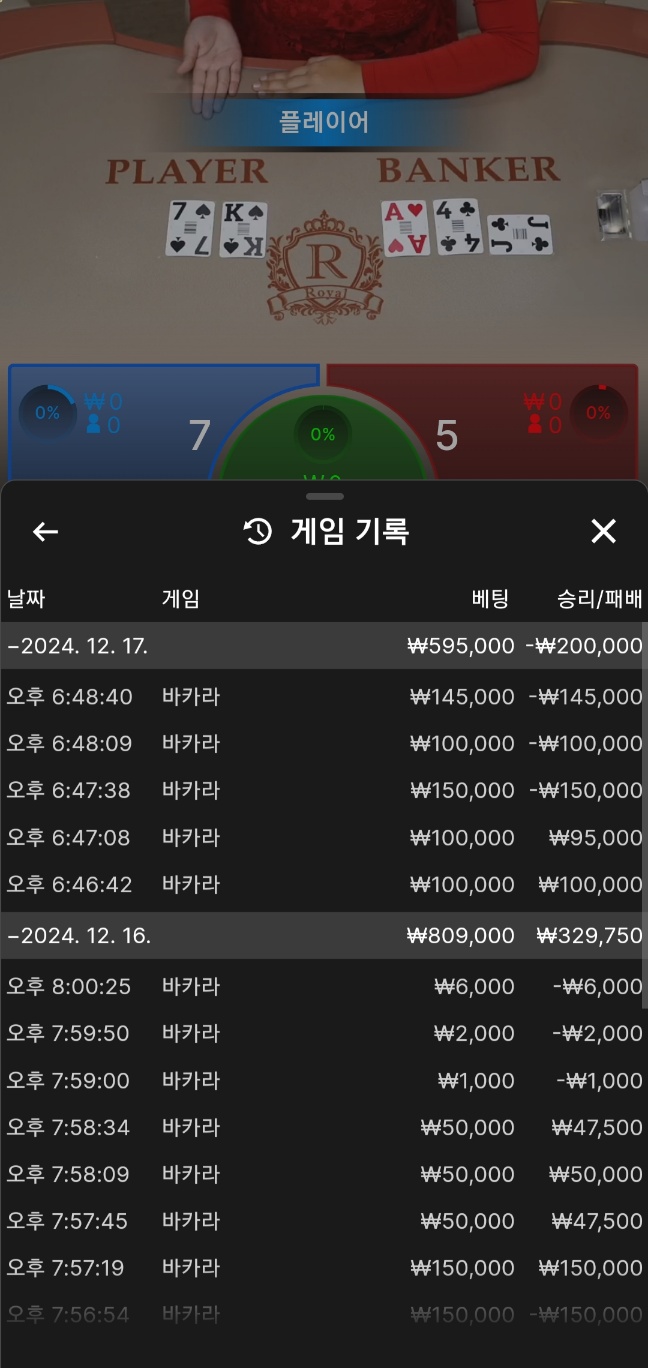The height and width of the screenshot is (1368, 648).
Task: Open the 오후 6:47:38 baccarat record
Action: click(x=323, y=791)
